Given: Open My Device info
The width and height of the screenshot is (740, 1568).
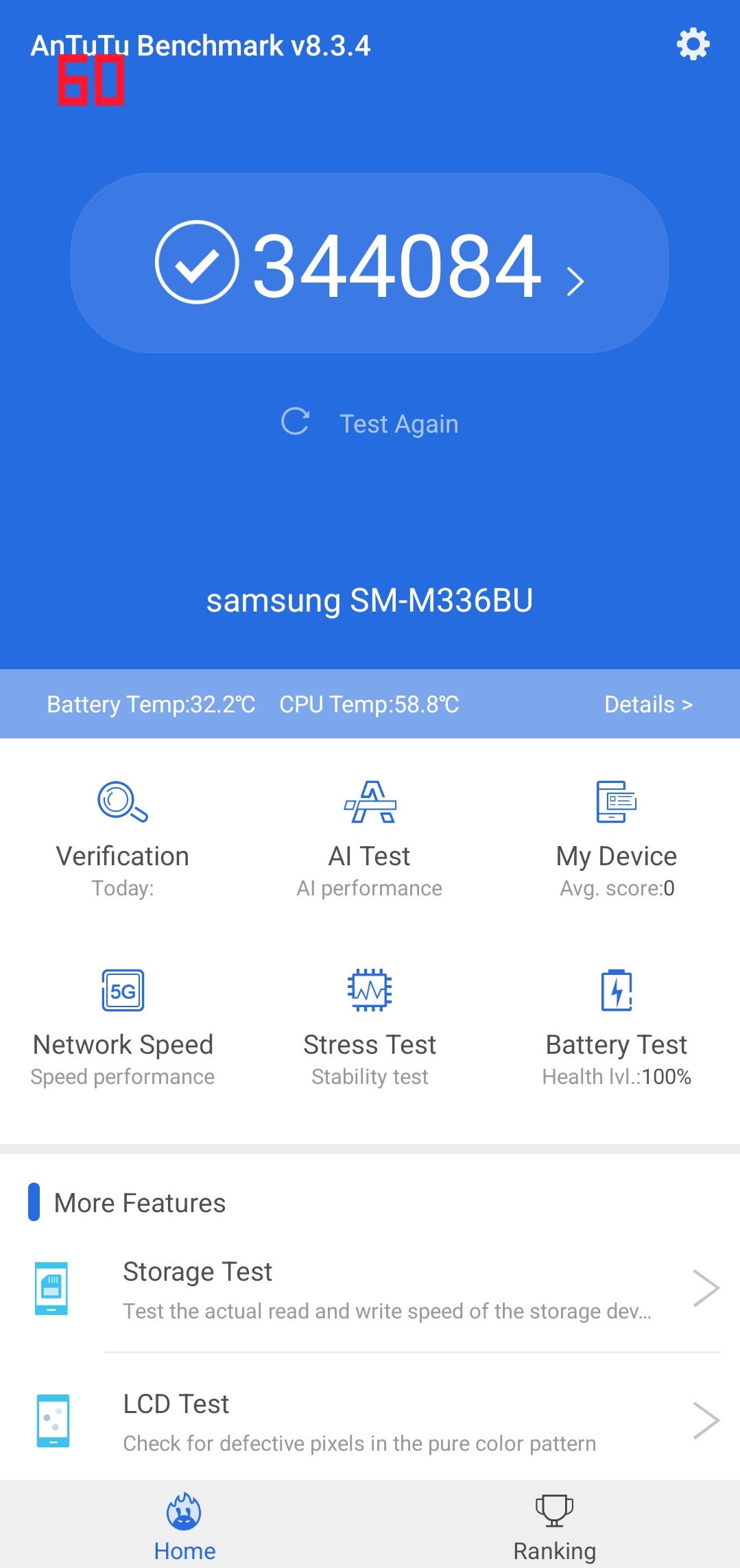Looking at the screenshot, I should click(x=617, y=838).
